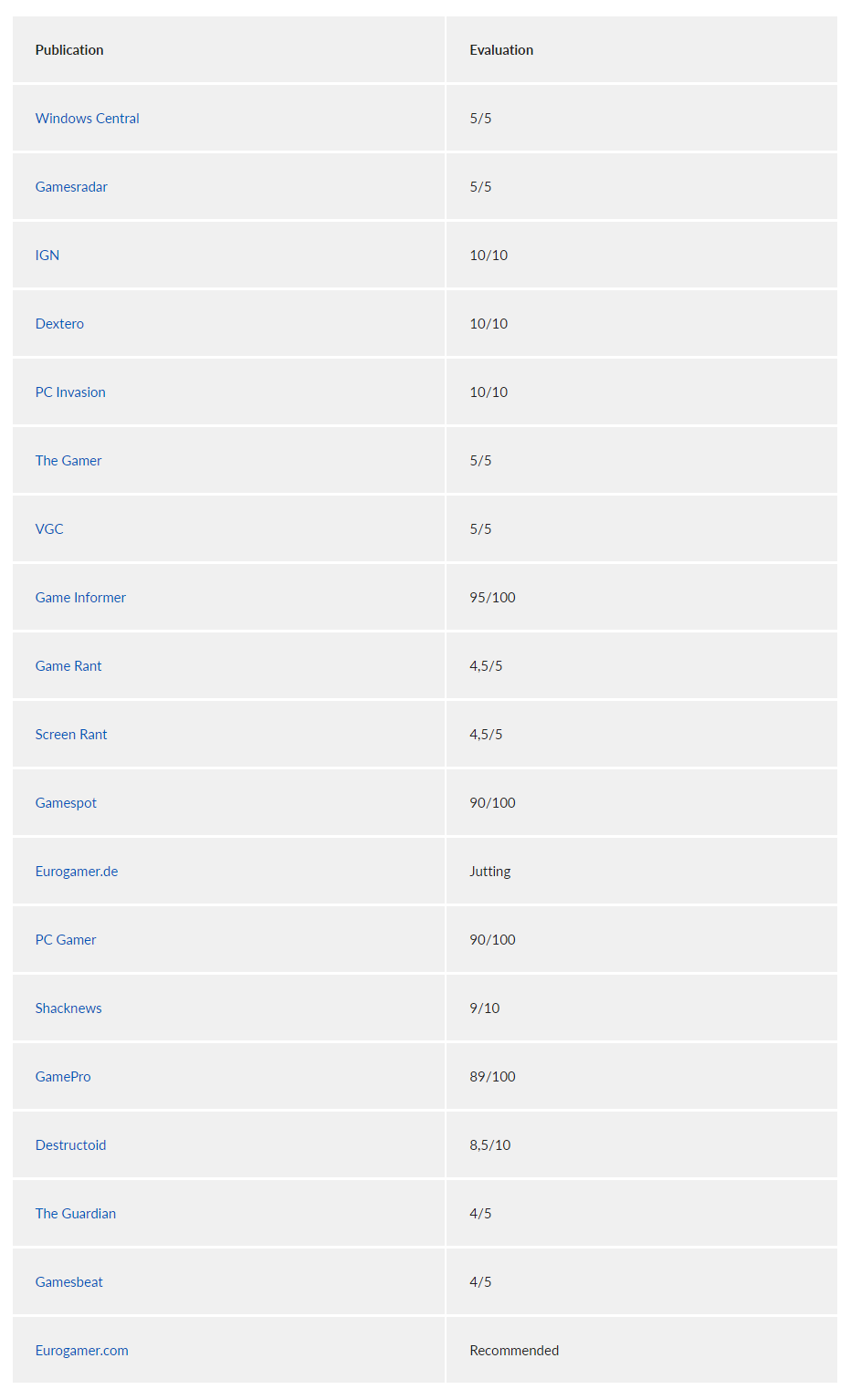Viewport: 851px width, 1400px height.
Task: Follow The Gamer link
Action: pyautogui.click(x=68, y=461)
